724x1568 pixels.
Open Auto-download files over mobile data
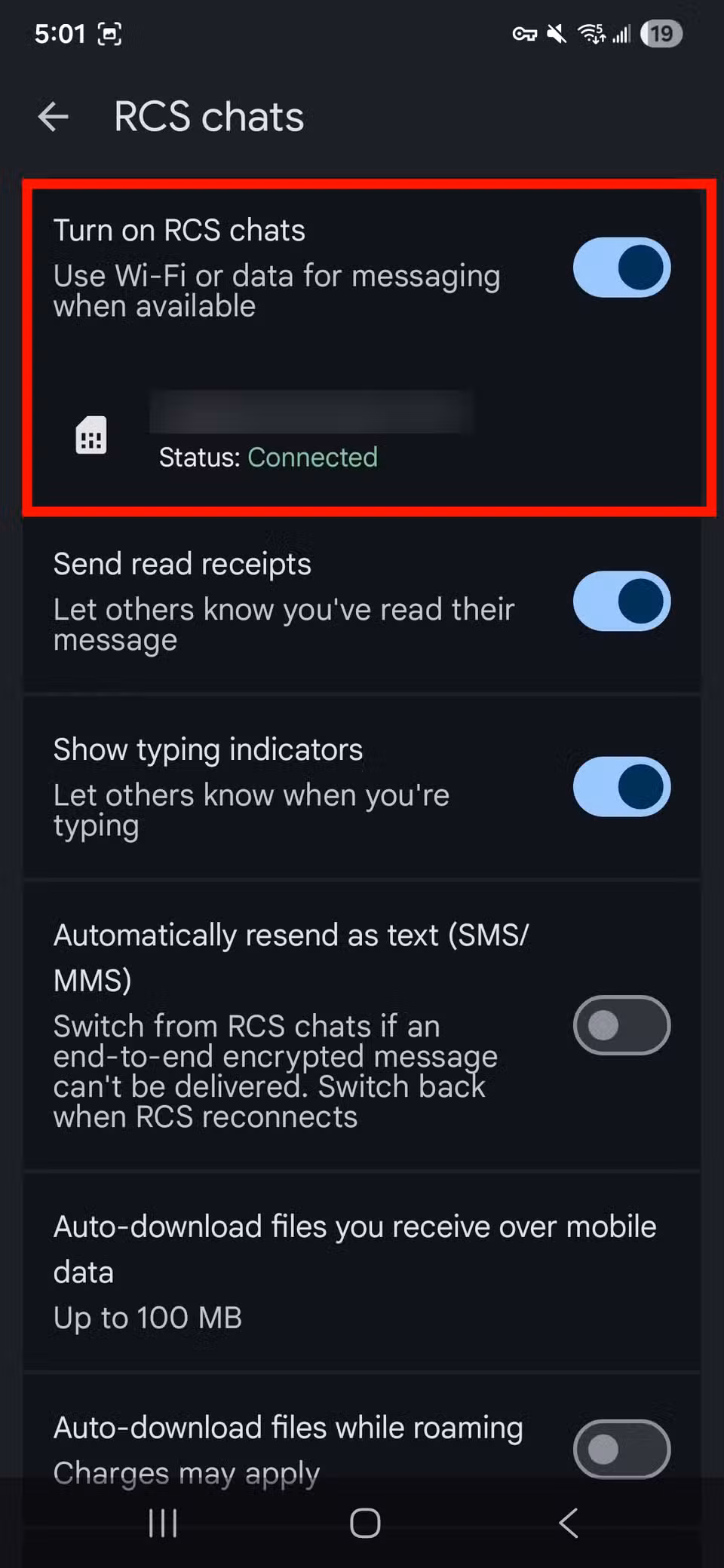coord(354,1271)
